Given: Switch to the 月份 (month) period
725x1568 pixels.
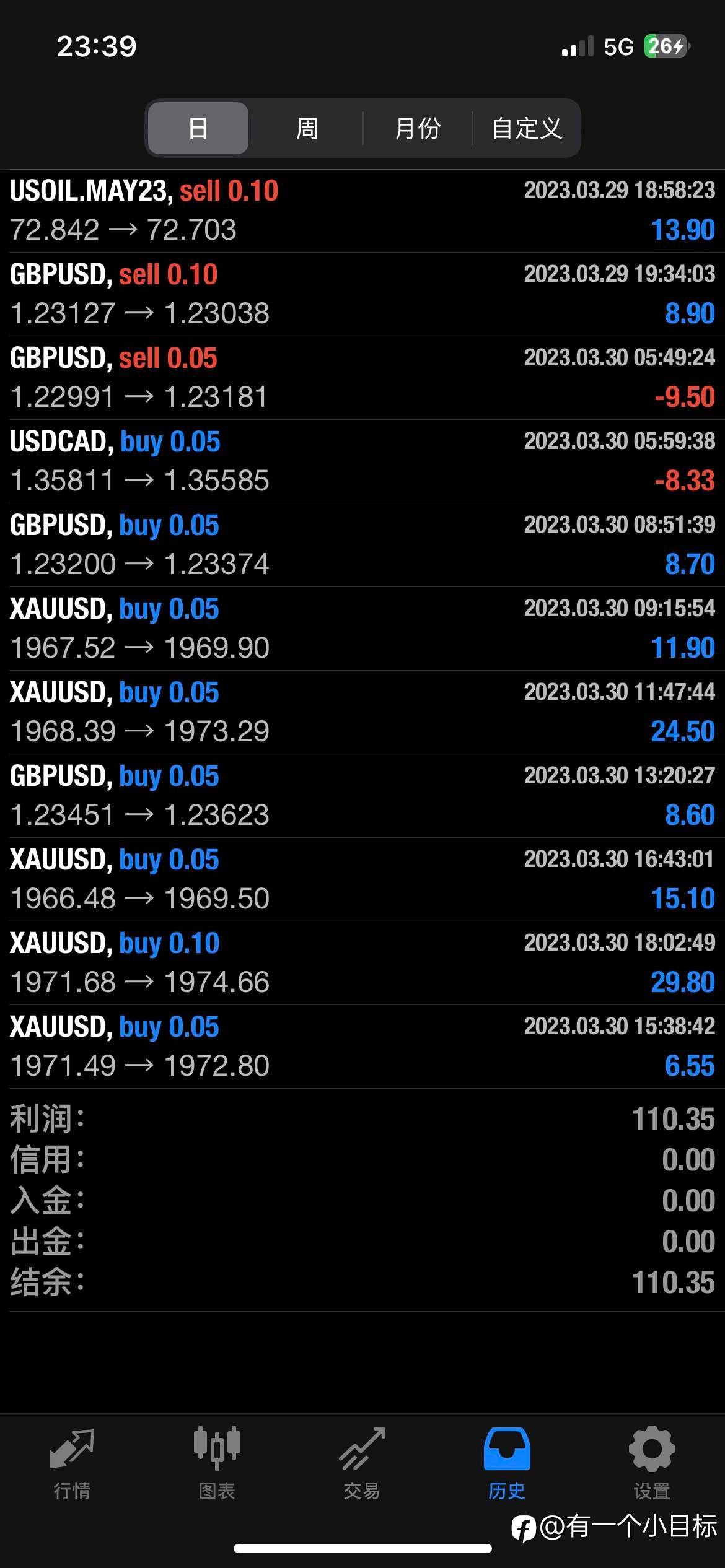Looking at the screenshot, I should pos(418,128).
